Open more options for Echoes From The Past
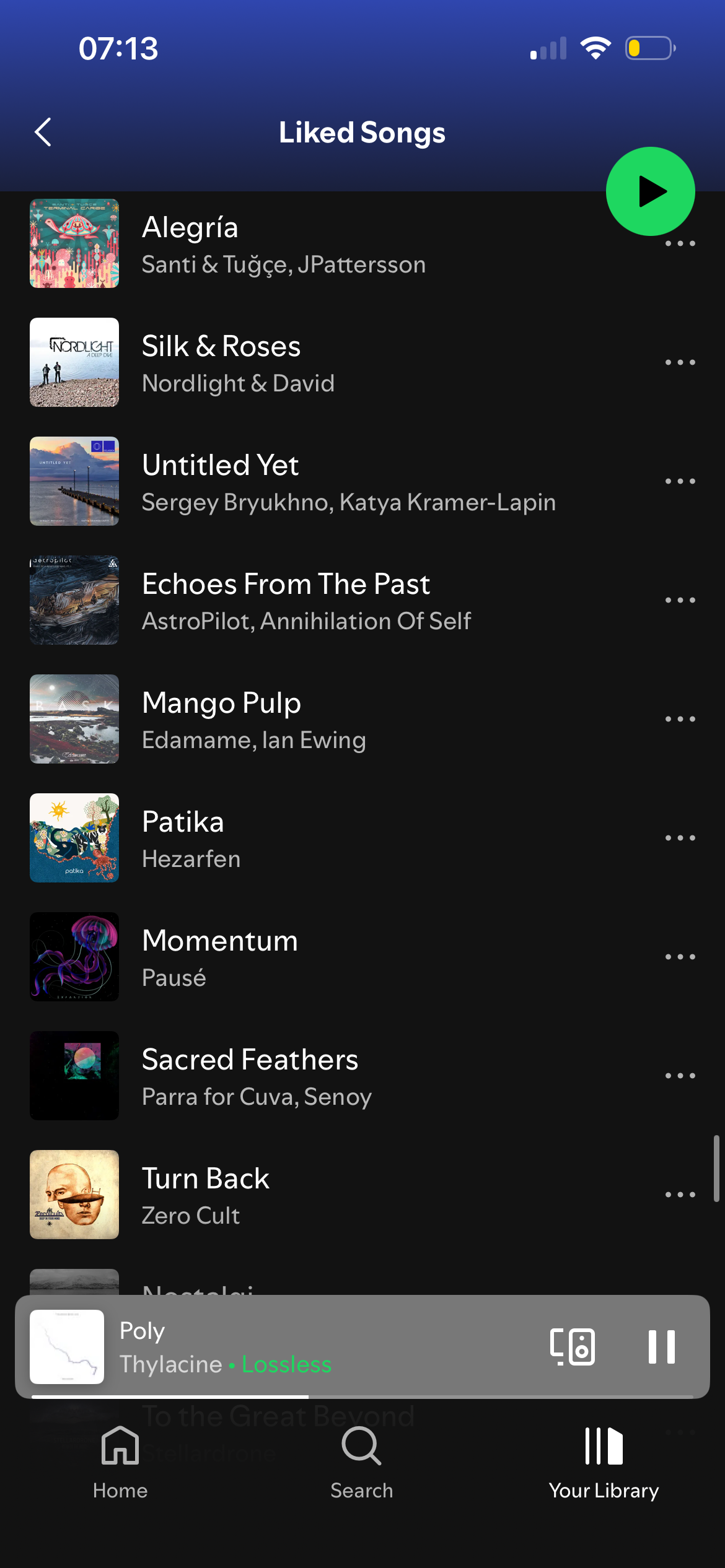Screen dimensions: 725x1568 pyautogui.click(x=680, y=600)
